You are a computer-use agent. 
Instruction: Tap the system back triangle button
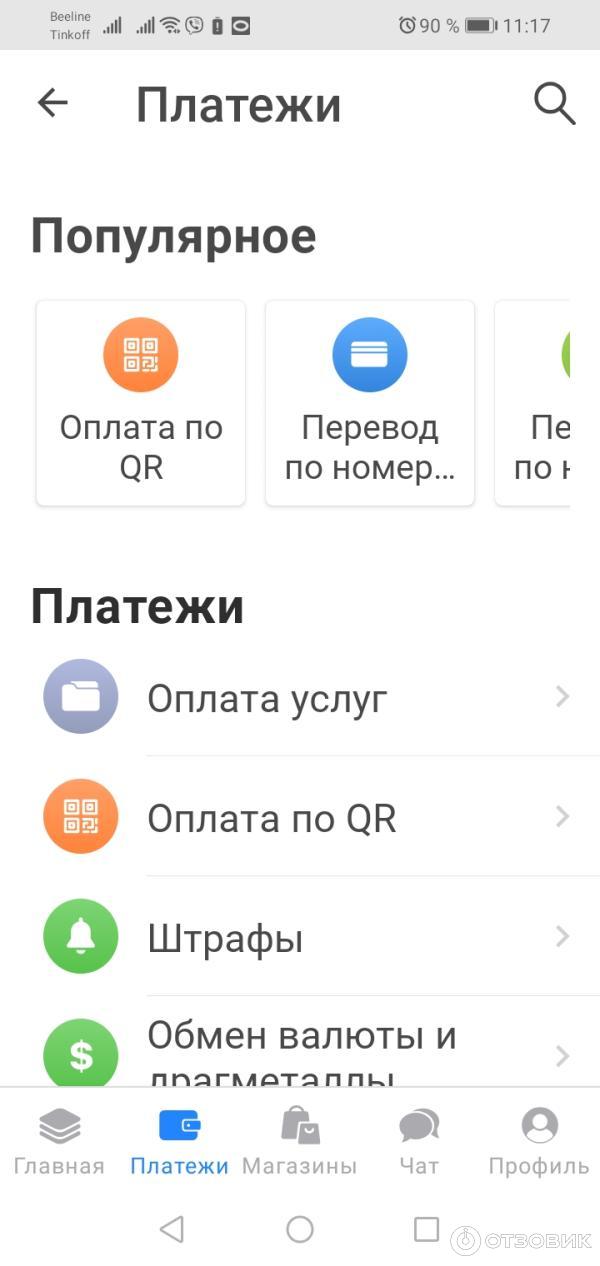(x=172, y=1229)
